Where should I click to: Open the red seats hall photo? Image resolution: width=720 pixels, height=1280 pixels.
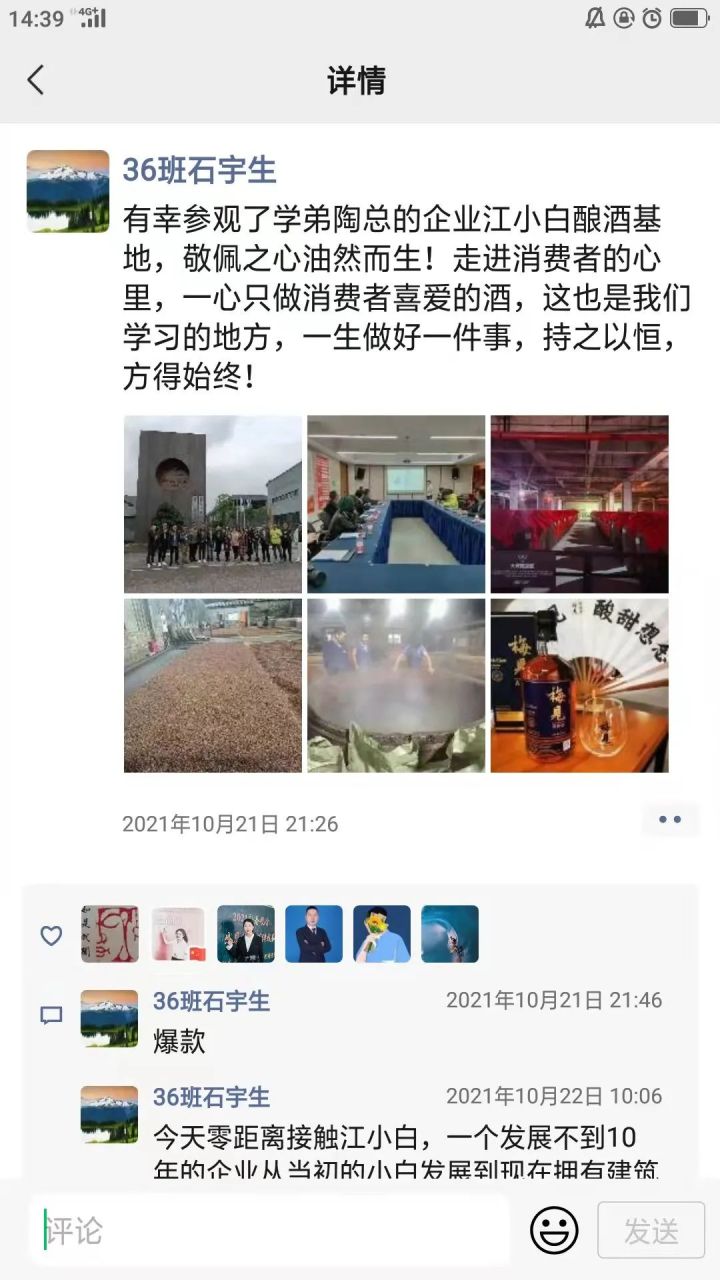coord(579,504)
